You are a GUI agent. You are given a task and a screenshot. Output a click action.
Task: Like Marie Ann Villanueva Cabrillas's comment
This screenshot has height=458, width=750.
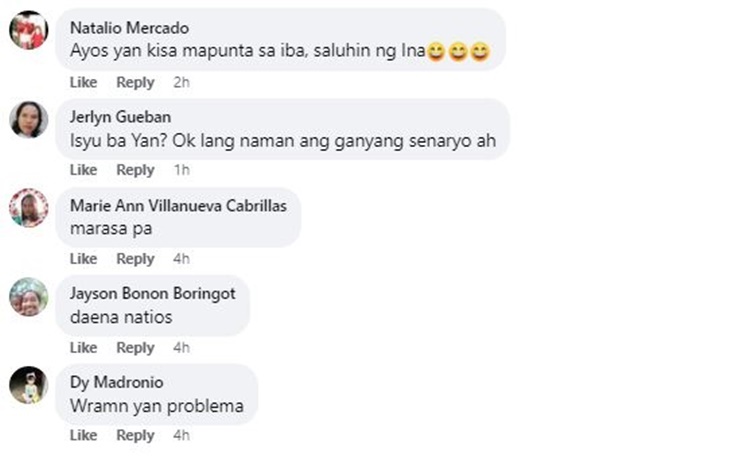click(x=83, y=259)
